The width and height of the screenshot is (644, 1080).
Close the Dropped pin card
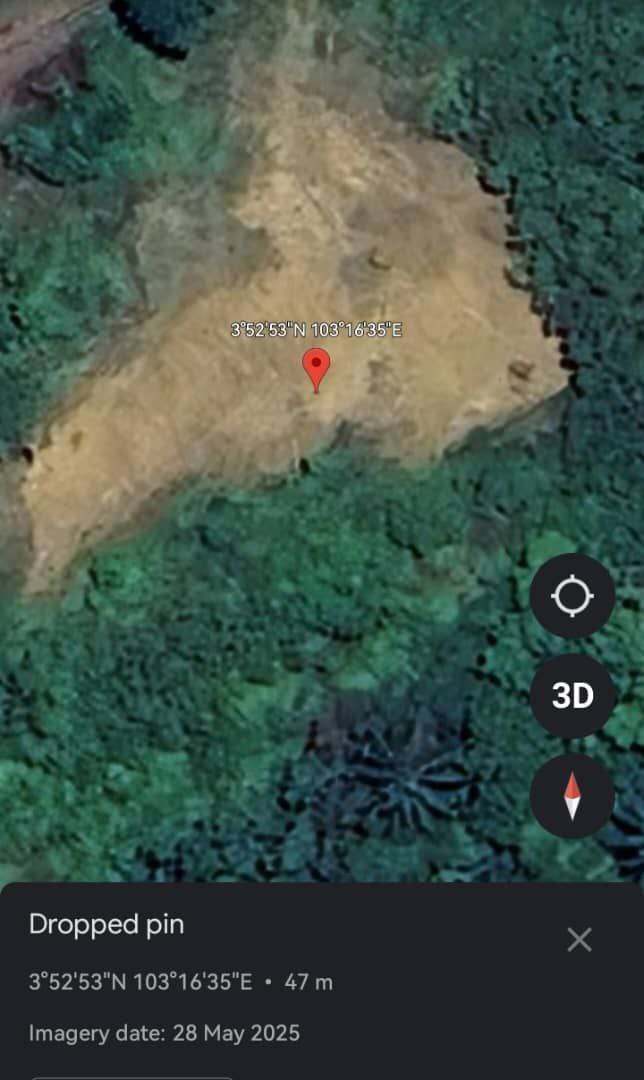tap(579, 939)
